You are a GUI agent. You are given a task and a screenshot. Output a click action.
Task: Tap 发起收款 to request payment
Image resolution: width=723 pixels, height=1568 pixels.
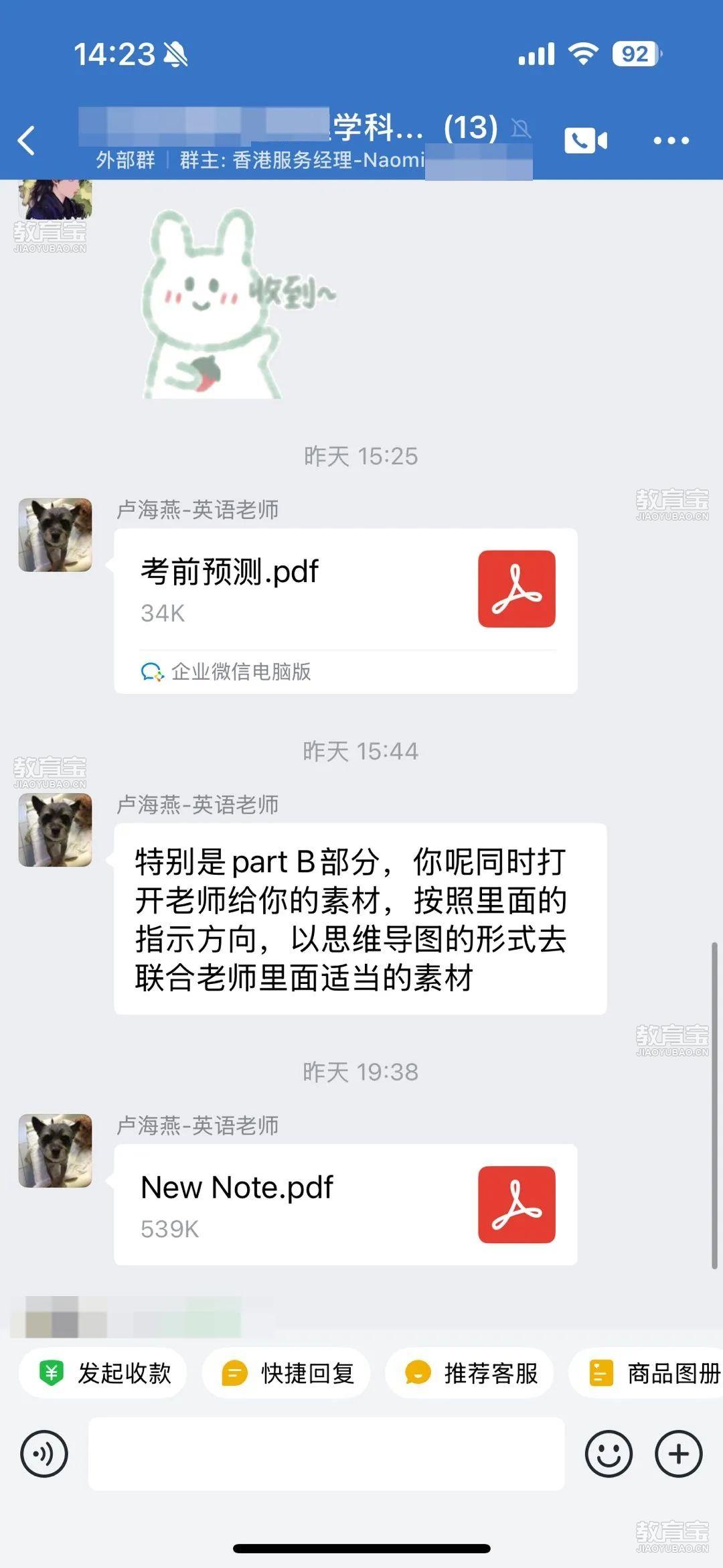point(103,1373)
